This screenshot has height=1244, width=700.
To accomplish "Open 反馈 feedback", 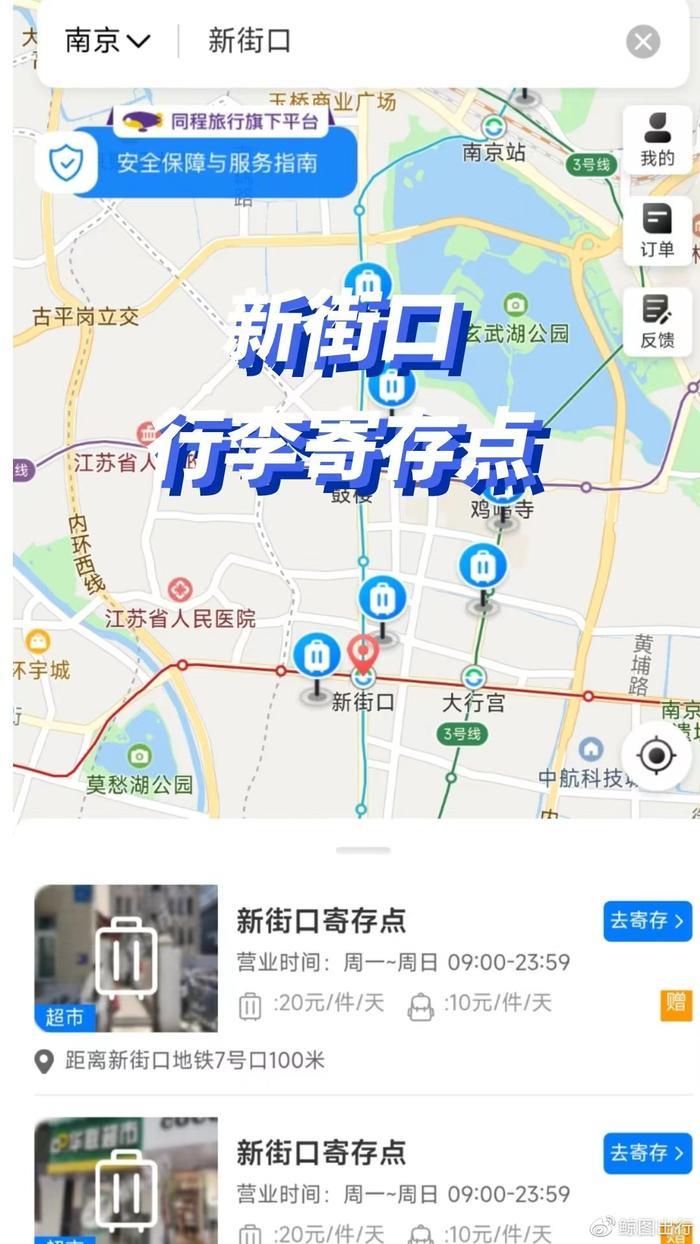I will tap(657, 322).
